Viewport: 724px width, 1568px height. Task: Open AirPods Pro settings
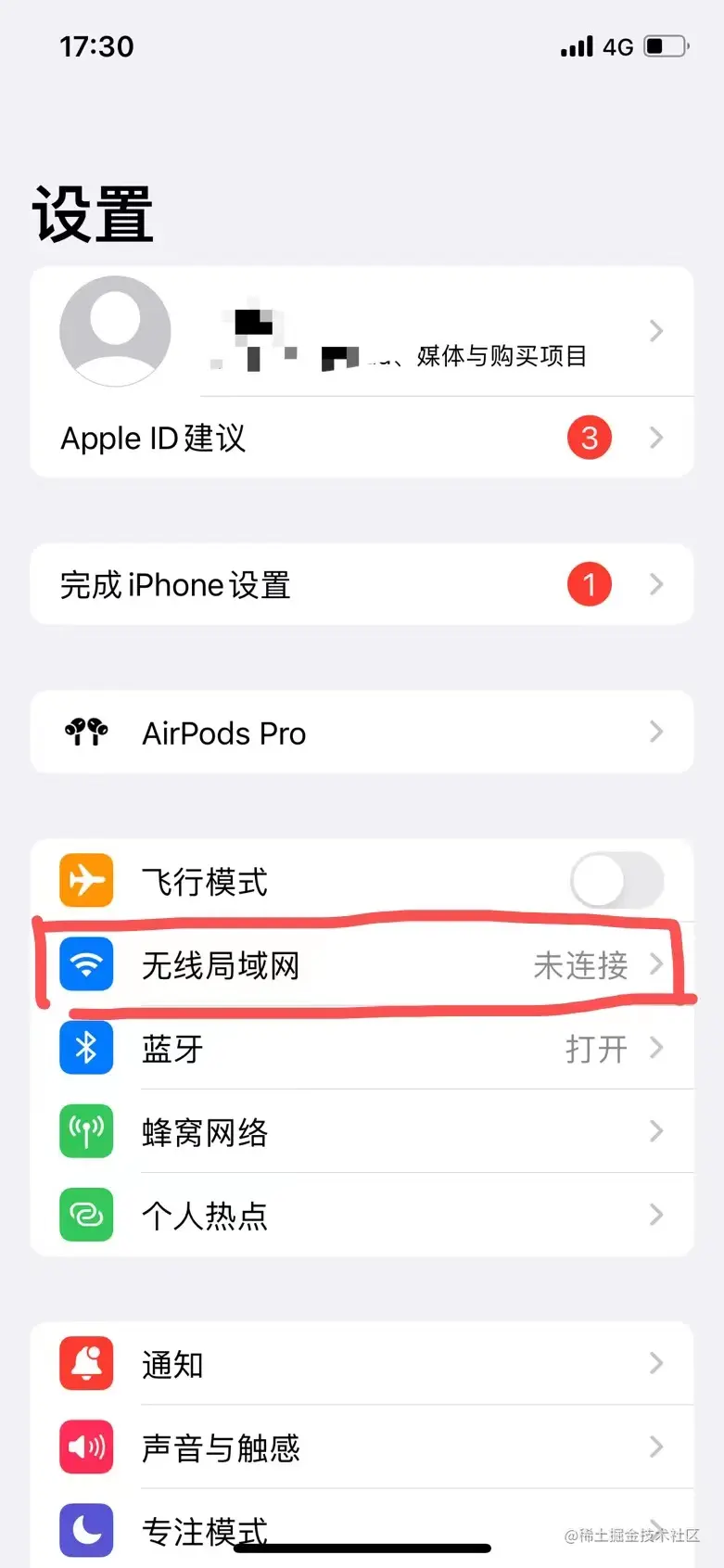362,733
